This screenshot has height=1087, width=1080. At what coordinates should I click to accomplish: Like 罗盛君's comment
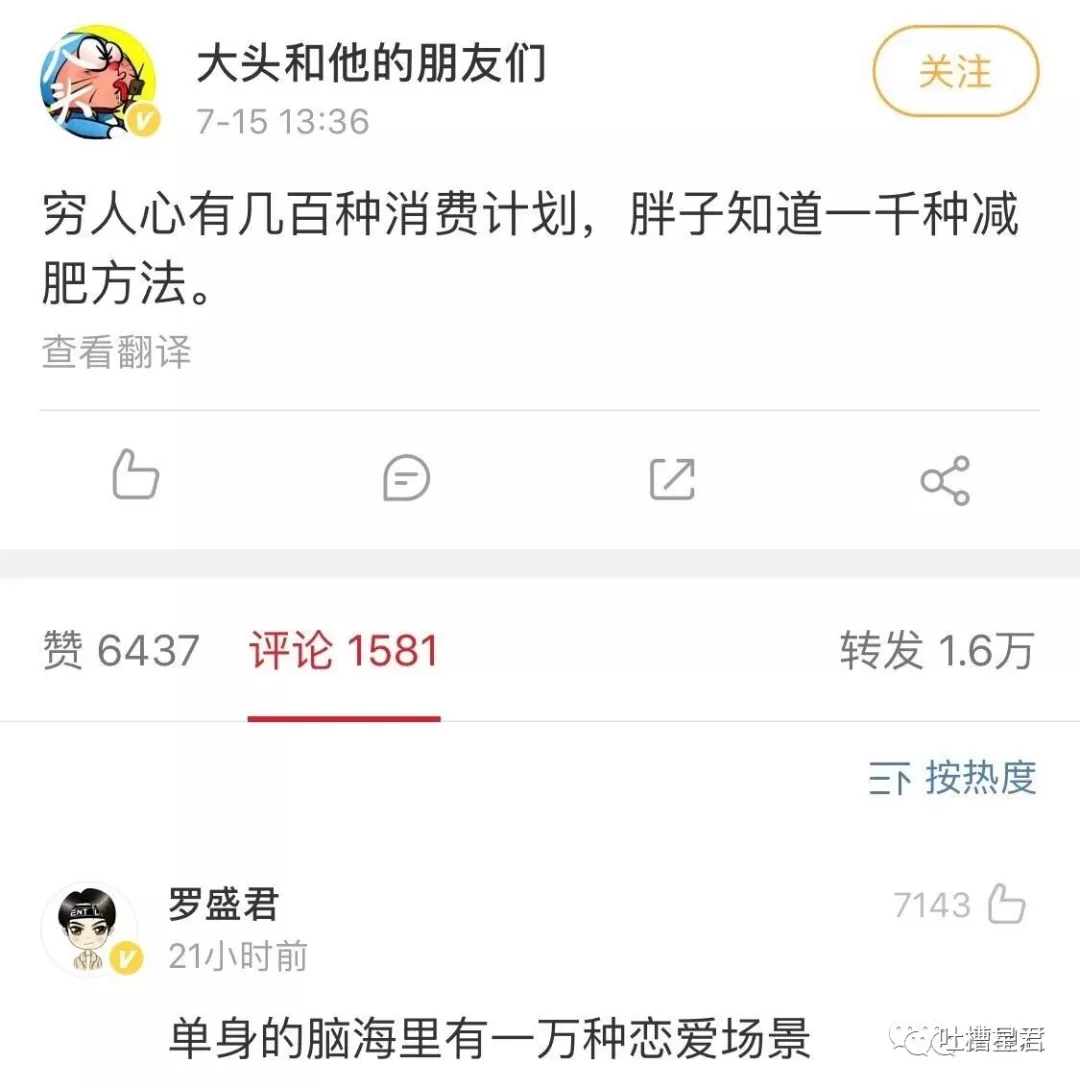tap(1006, 904)
